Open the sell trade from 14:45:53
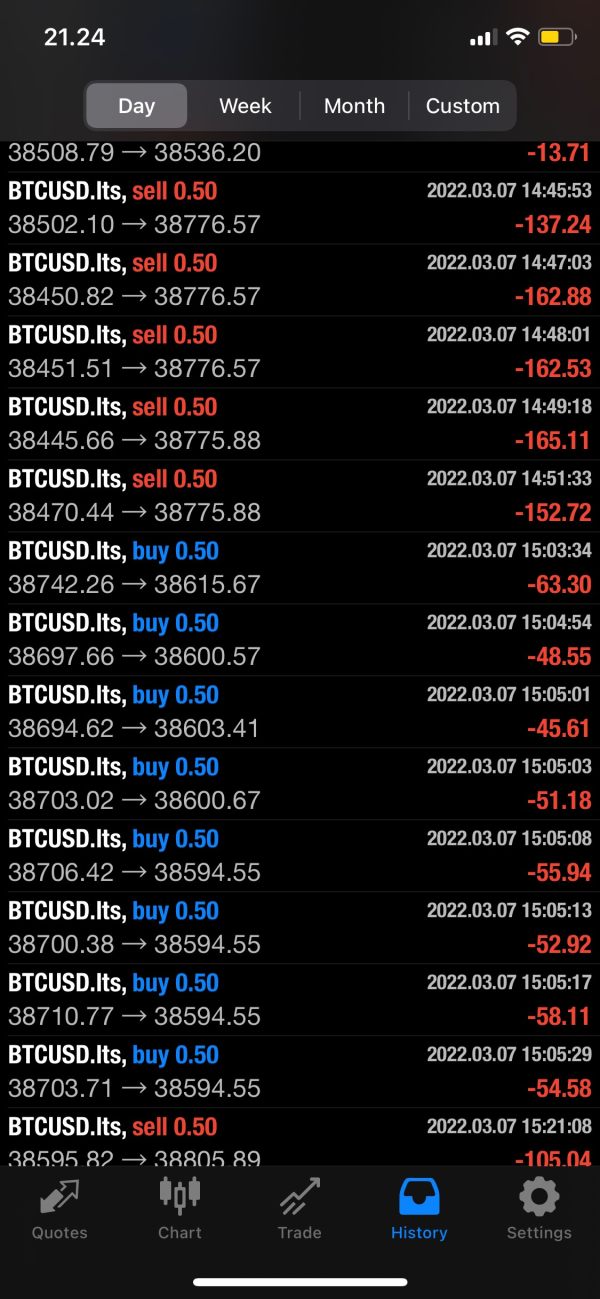This screenshot has width=600, height=1299. [x=300, y=208]
